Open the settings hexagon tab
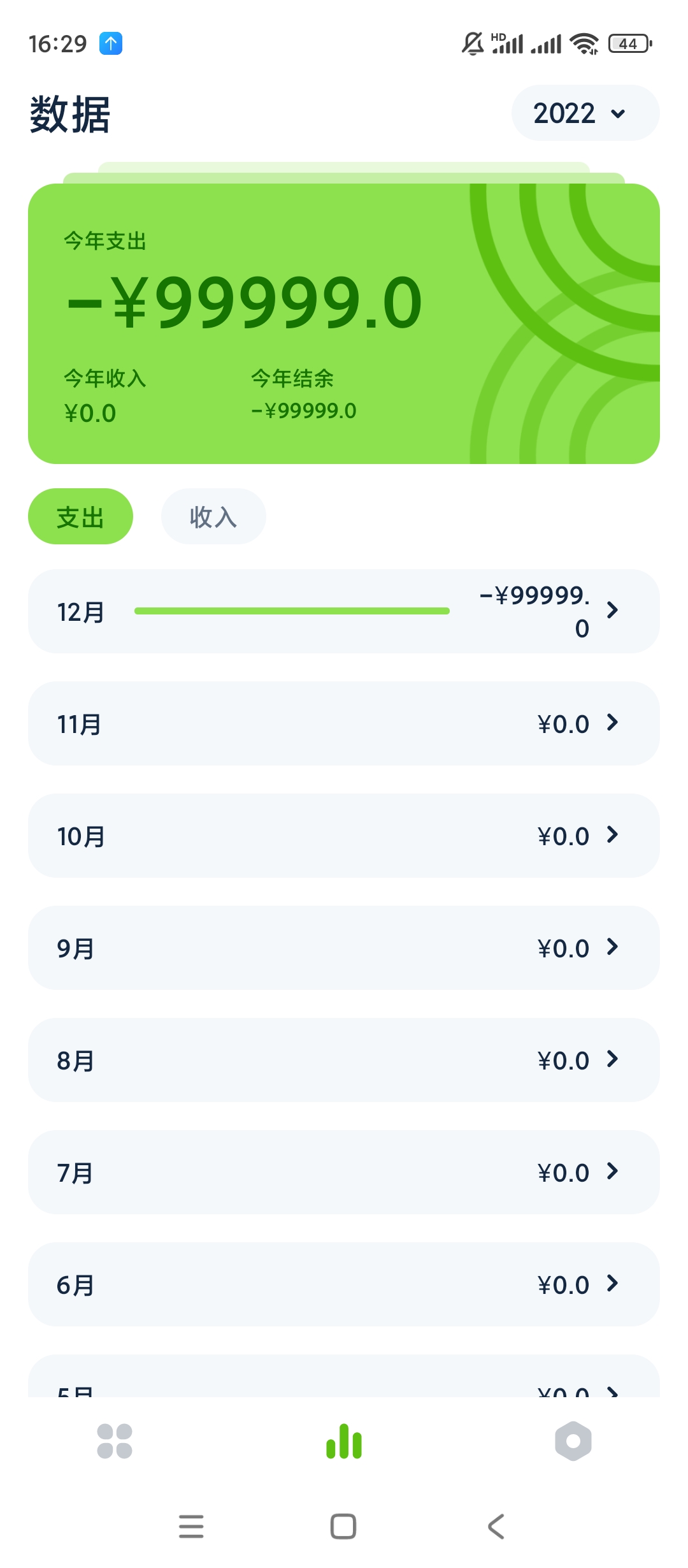 click(x=573, y=1441)
